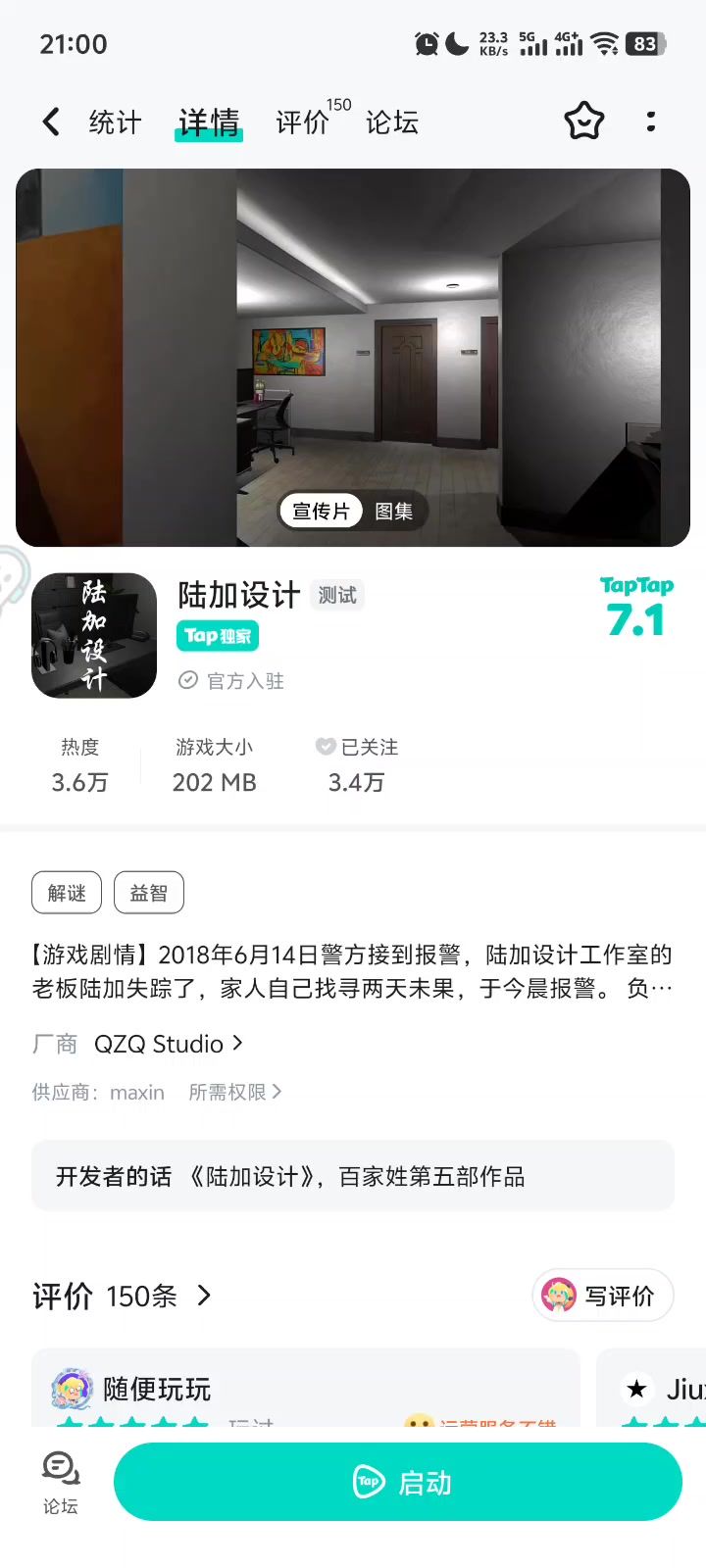
Task: Switch to the 论坛 top tab
Action: (392, 122)
